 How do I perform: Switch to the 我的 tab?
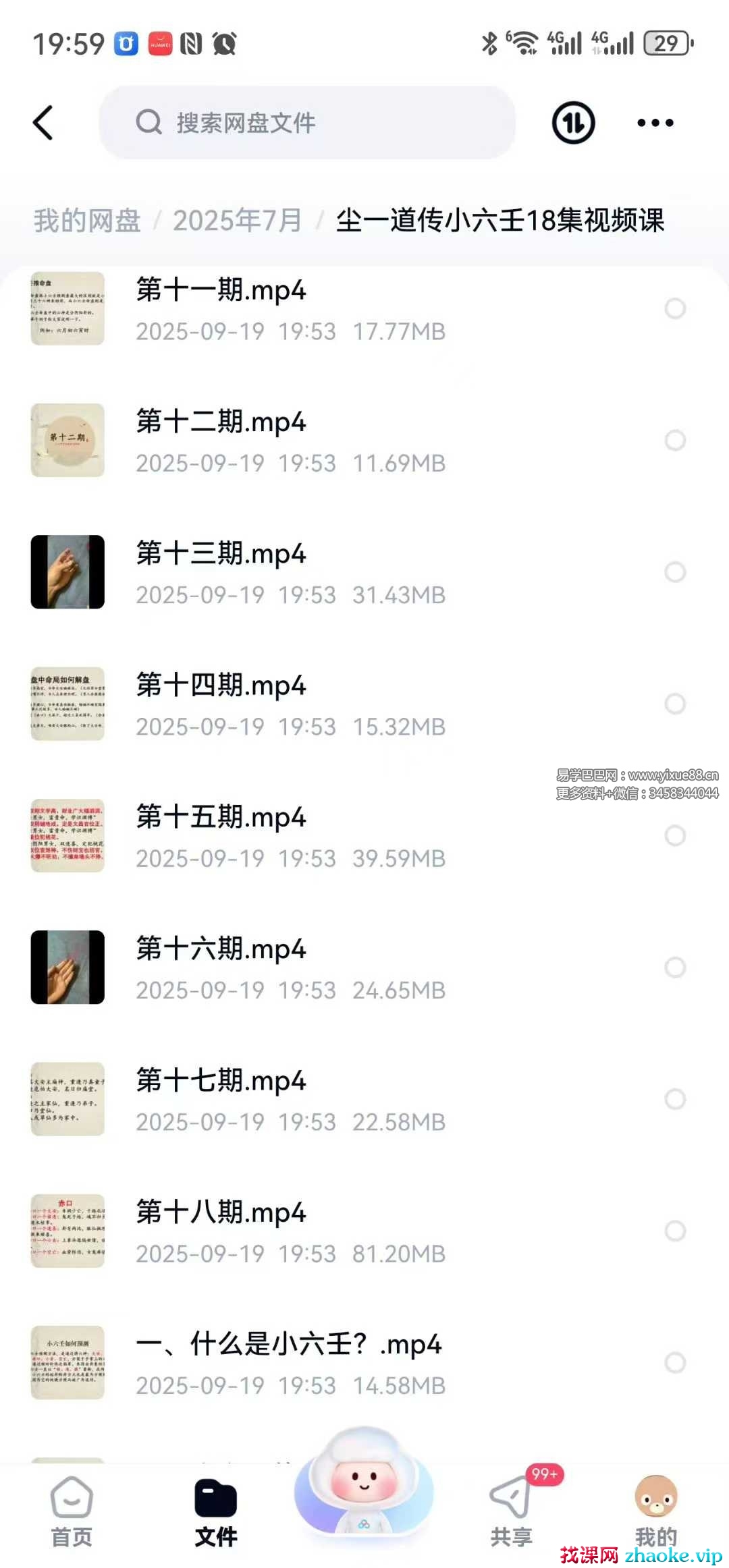[655, 1511]
